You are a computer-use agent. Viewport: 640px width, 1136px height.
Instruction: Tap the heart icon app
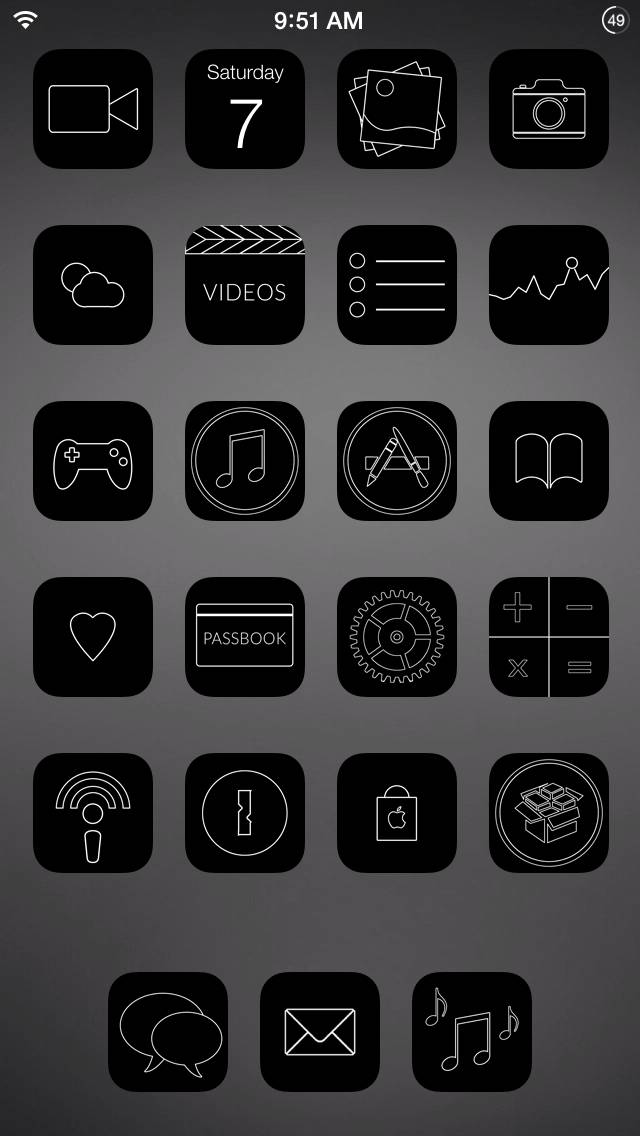tap(93, 637)
